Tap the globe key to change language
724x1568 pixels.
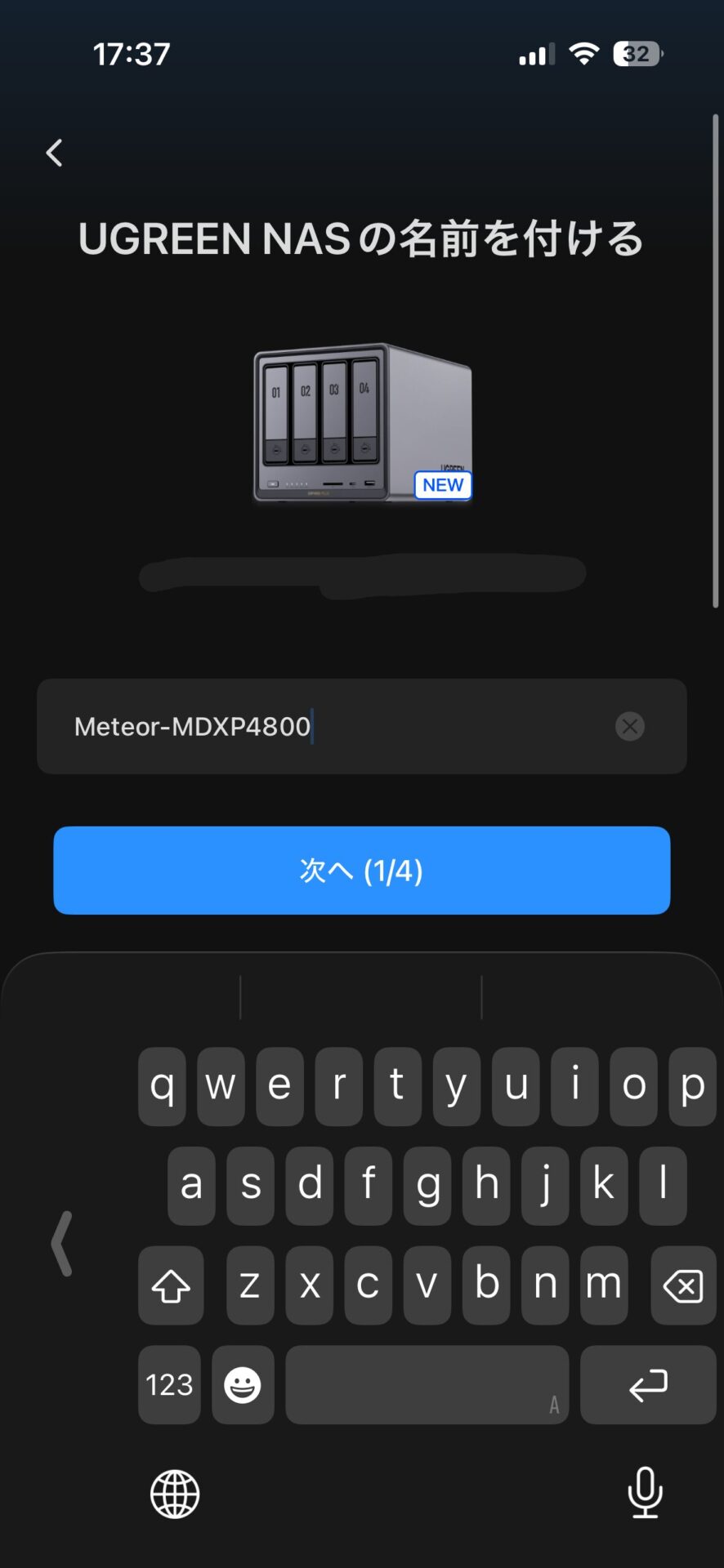(175, 1494)
